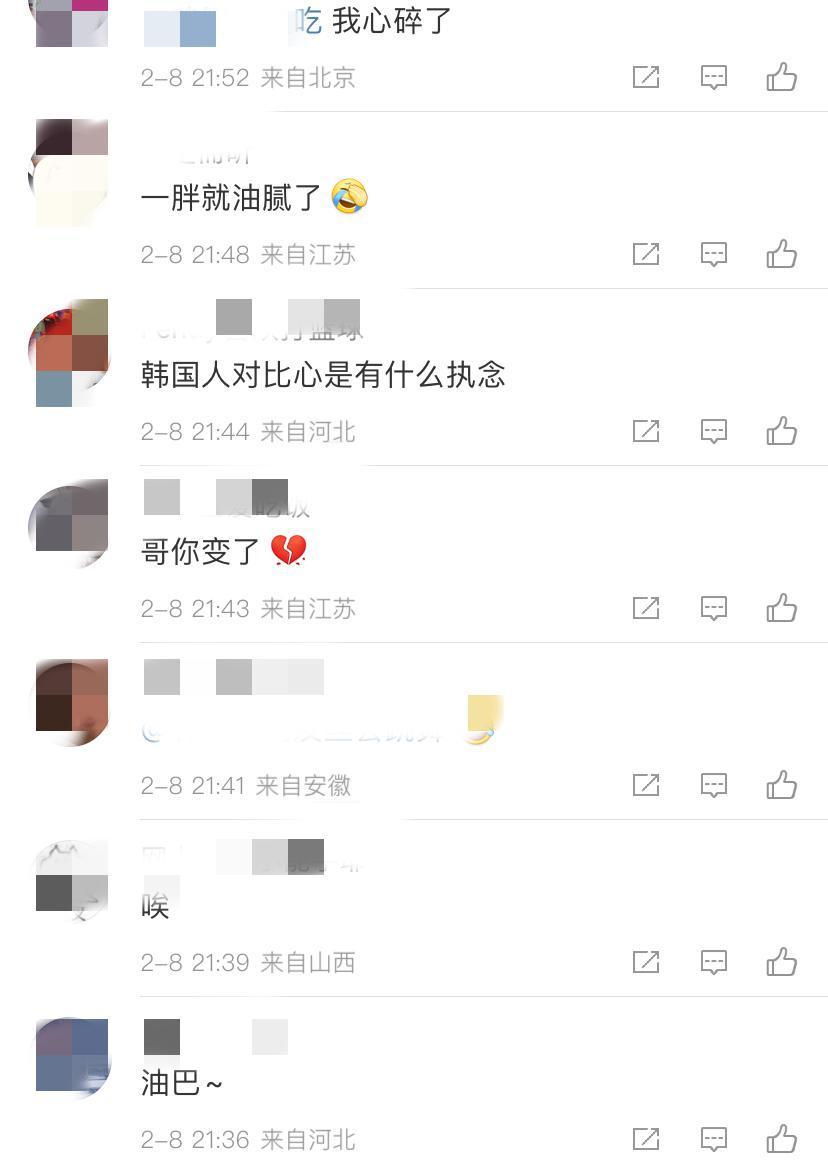Screen dimensions: 828x1163
Task: Repost the comment 一胖就油腻了
Action: (646, 254)
